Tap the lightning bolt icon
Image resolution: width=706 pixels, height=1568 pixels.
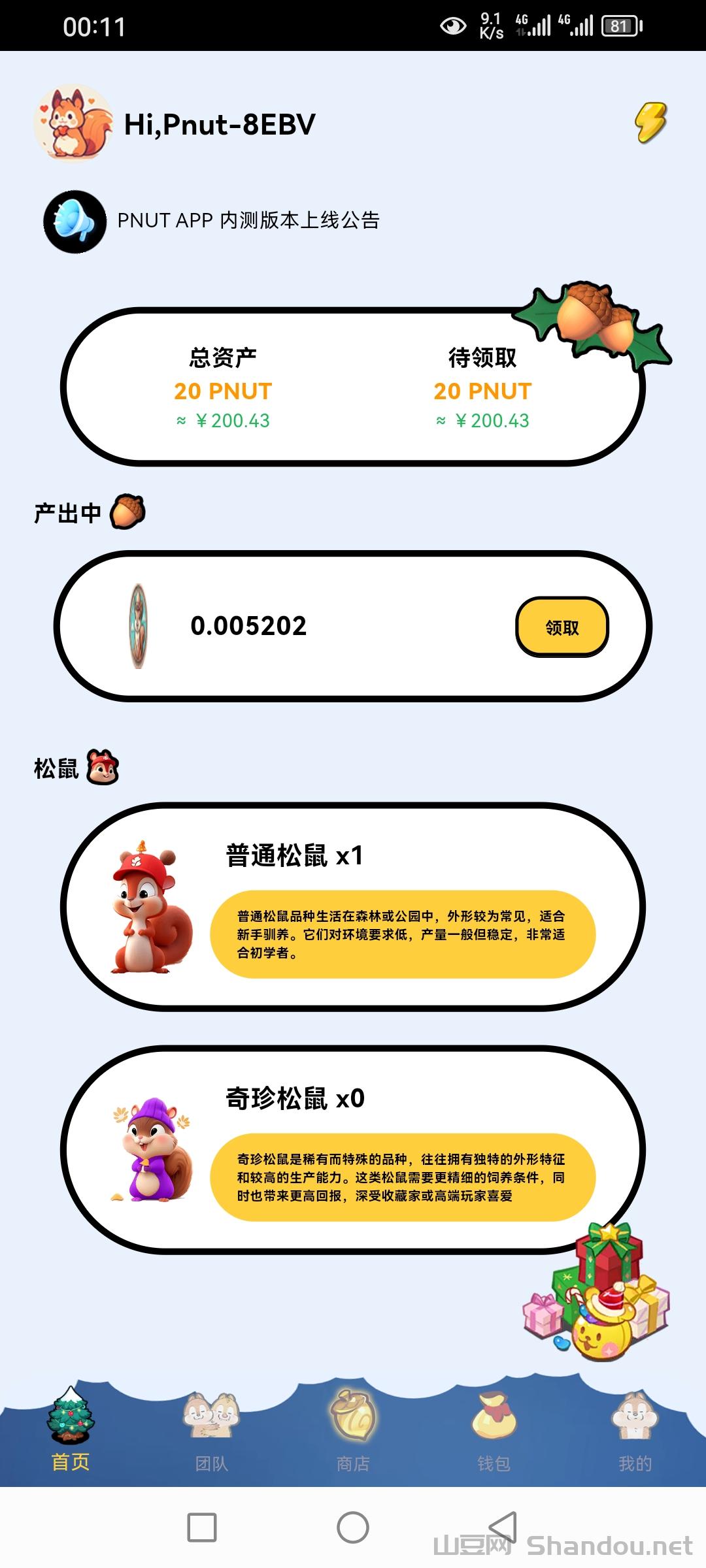[x=650, y=122]
